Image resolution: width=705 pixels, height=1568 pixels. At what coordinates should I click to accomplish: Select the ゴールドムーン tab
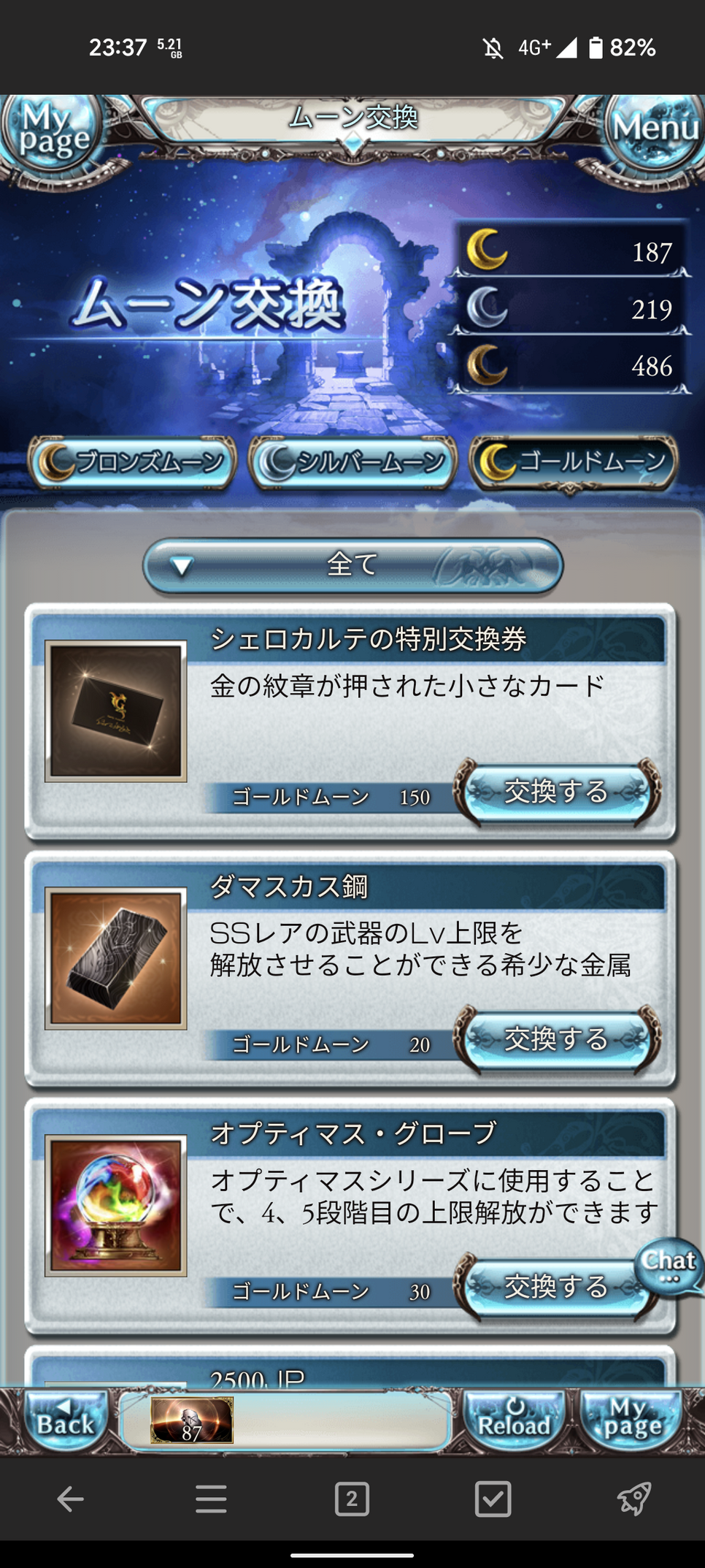(x=574, y=462)
